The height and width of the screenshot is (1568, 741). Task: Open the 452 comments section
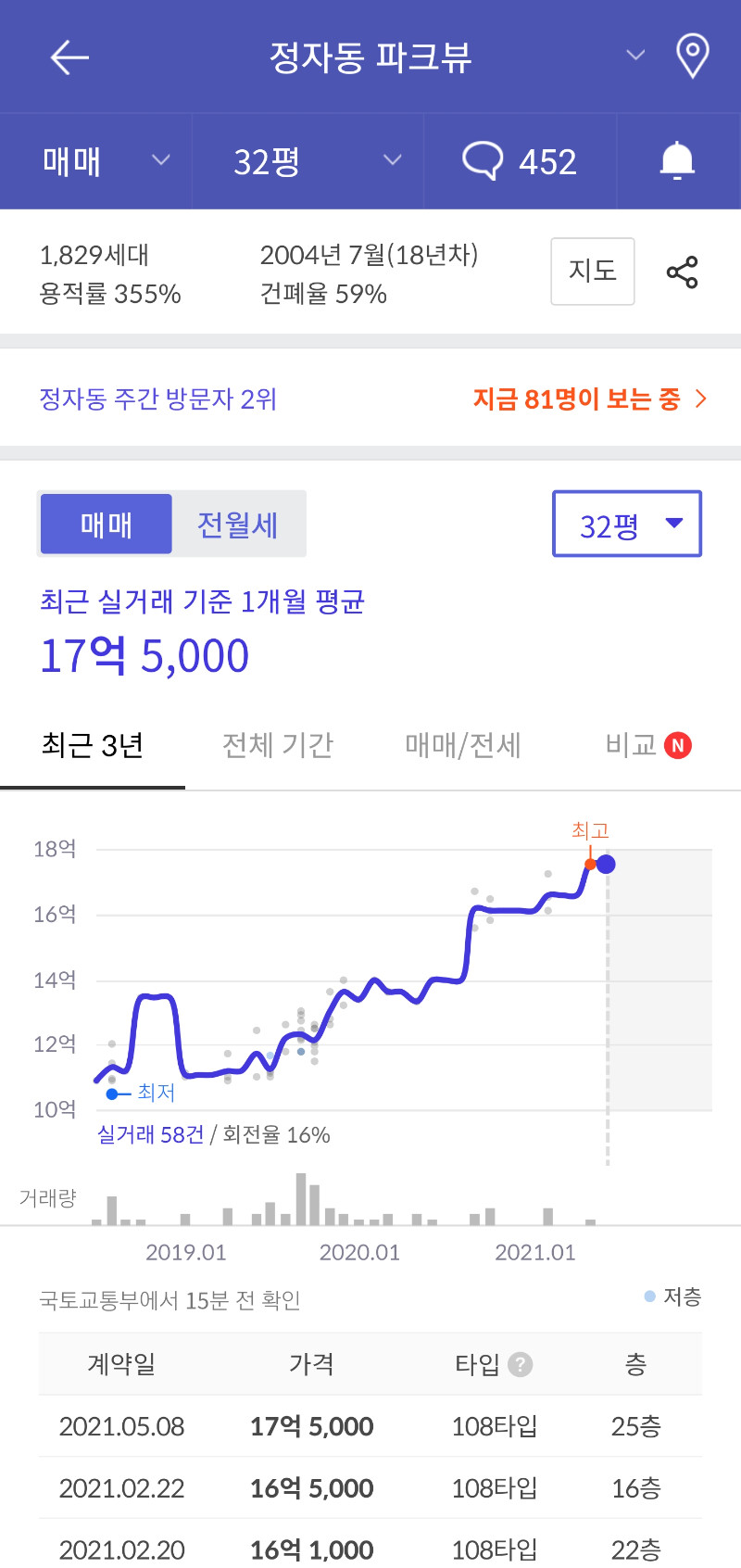(520, 161)
